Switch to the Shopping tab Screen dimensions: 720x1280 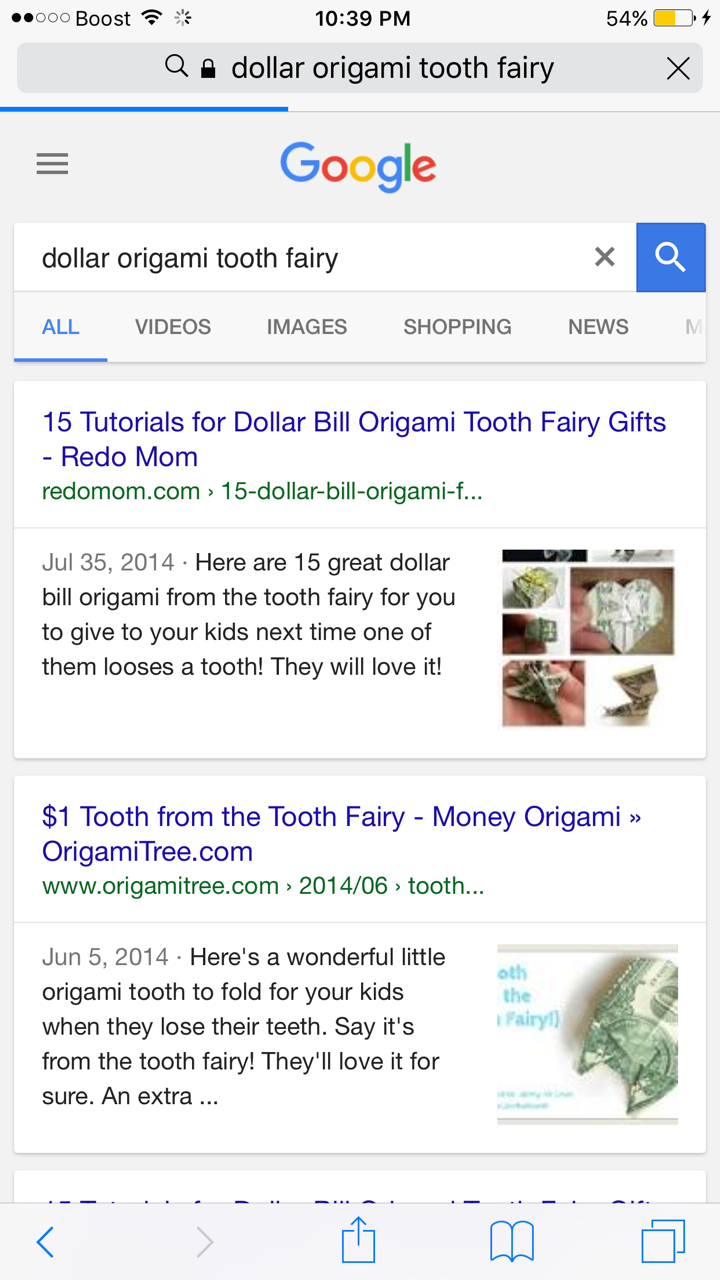(x=457, y=327)
